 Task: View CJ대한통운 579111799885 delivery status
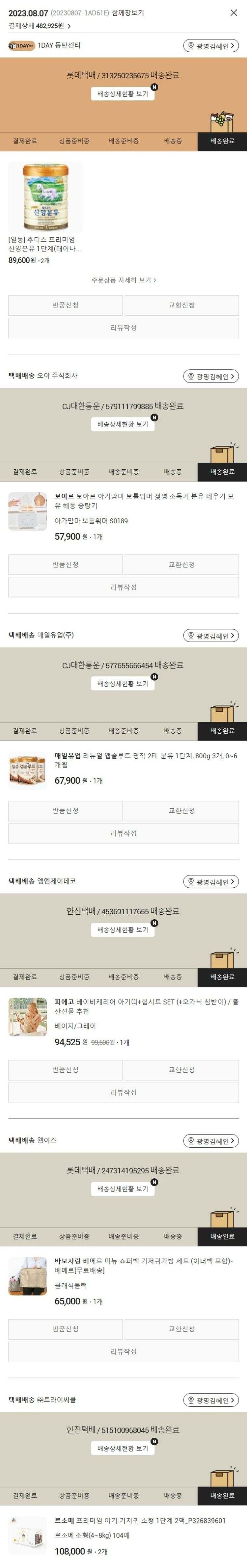pos(123,424)
